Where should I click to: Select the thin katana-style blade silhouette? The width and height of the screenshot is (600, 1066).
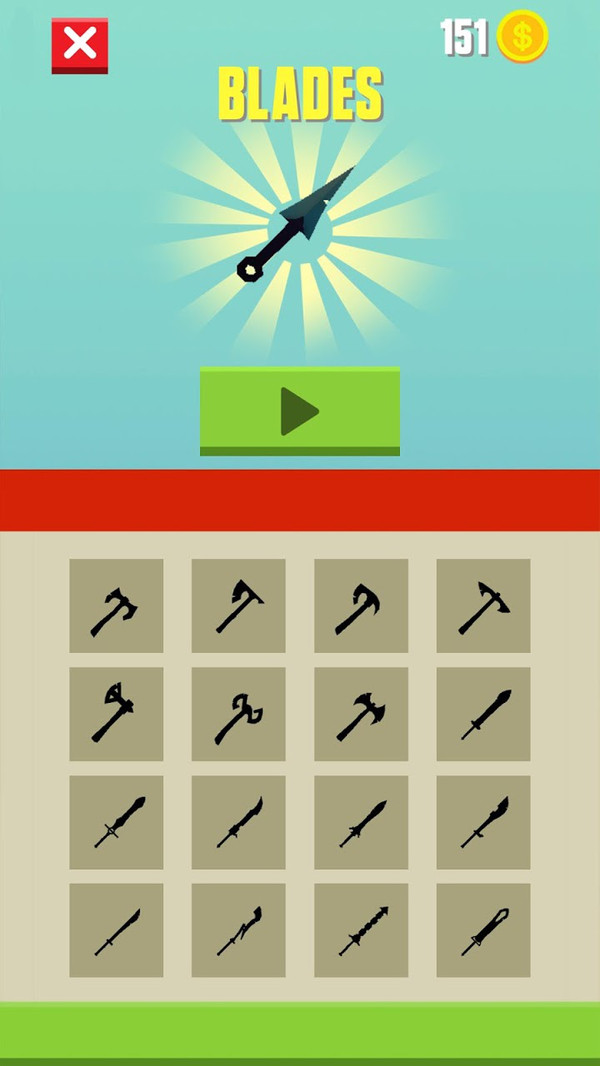pyautogui.click(x=116, y=930)
